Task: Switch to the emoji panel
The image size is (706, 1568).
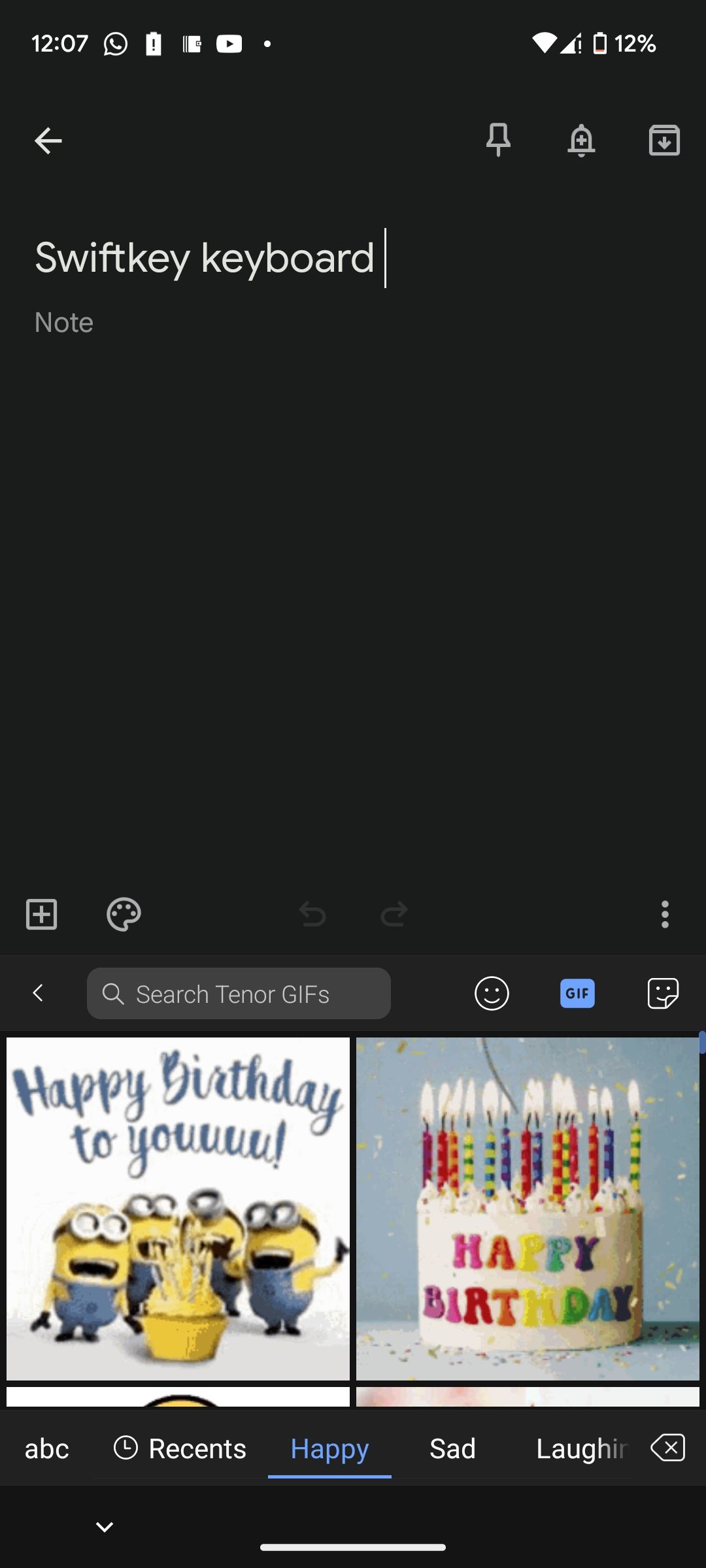Action: point(492,992)
